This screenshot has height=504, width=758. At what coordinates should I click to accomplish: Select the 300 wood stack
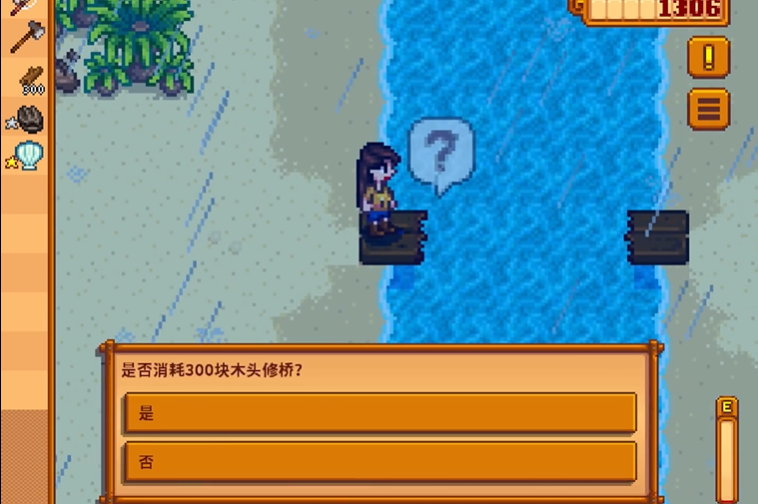coord(28,79)
